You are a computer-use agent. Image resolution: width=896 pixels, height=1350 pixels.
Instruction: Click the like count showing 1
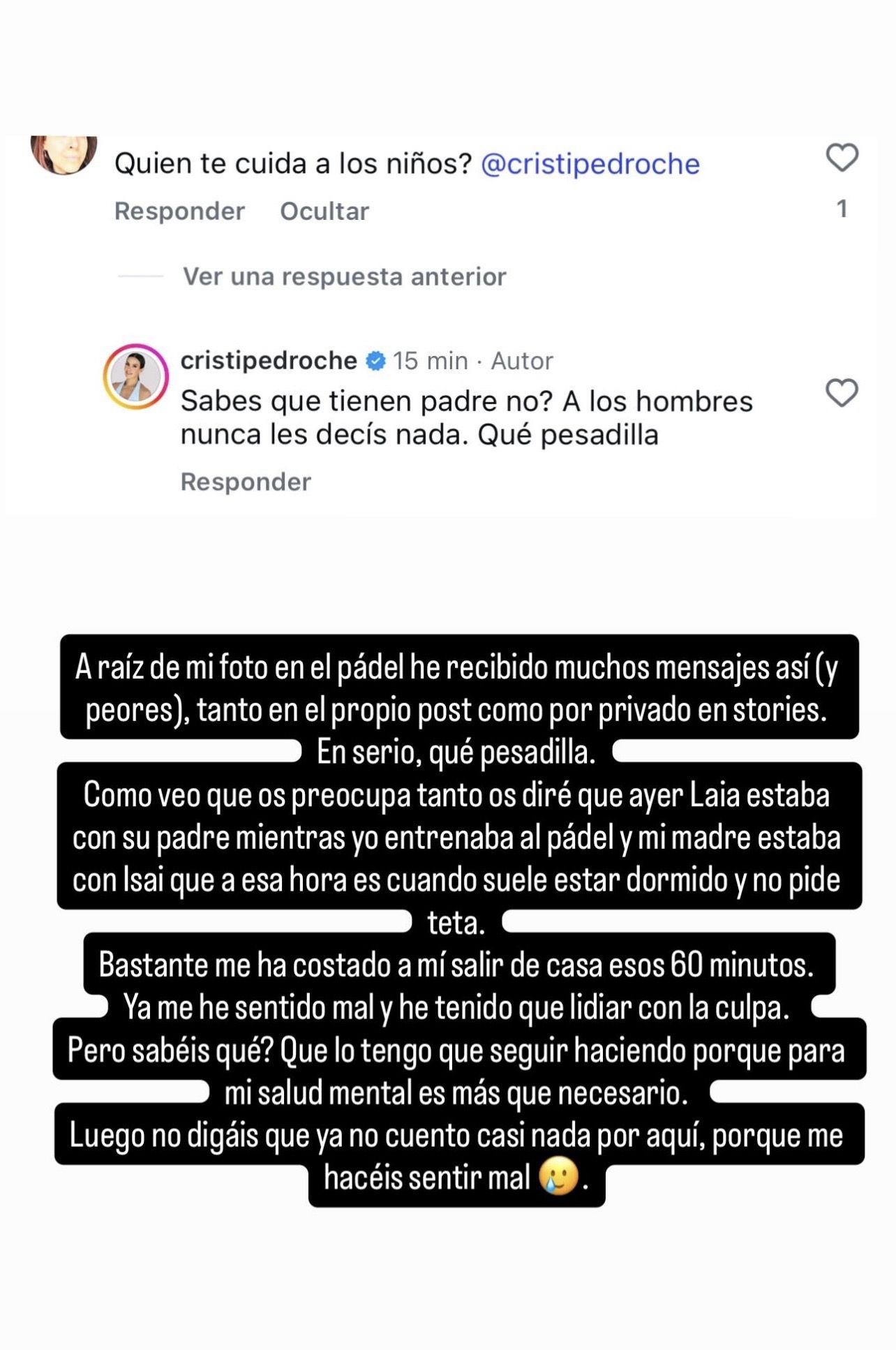843,207
